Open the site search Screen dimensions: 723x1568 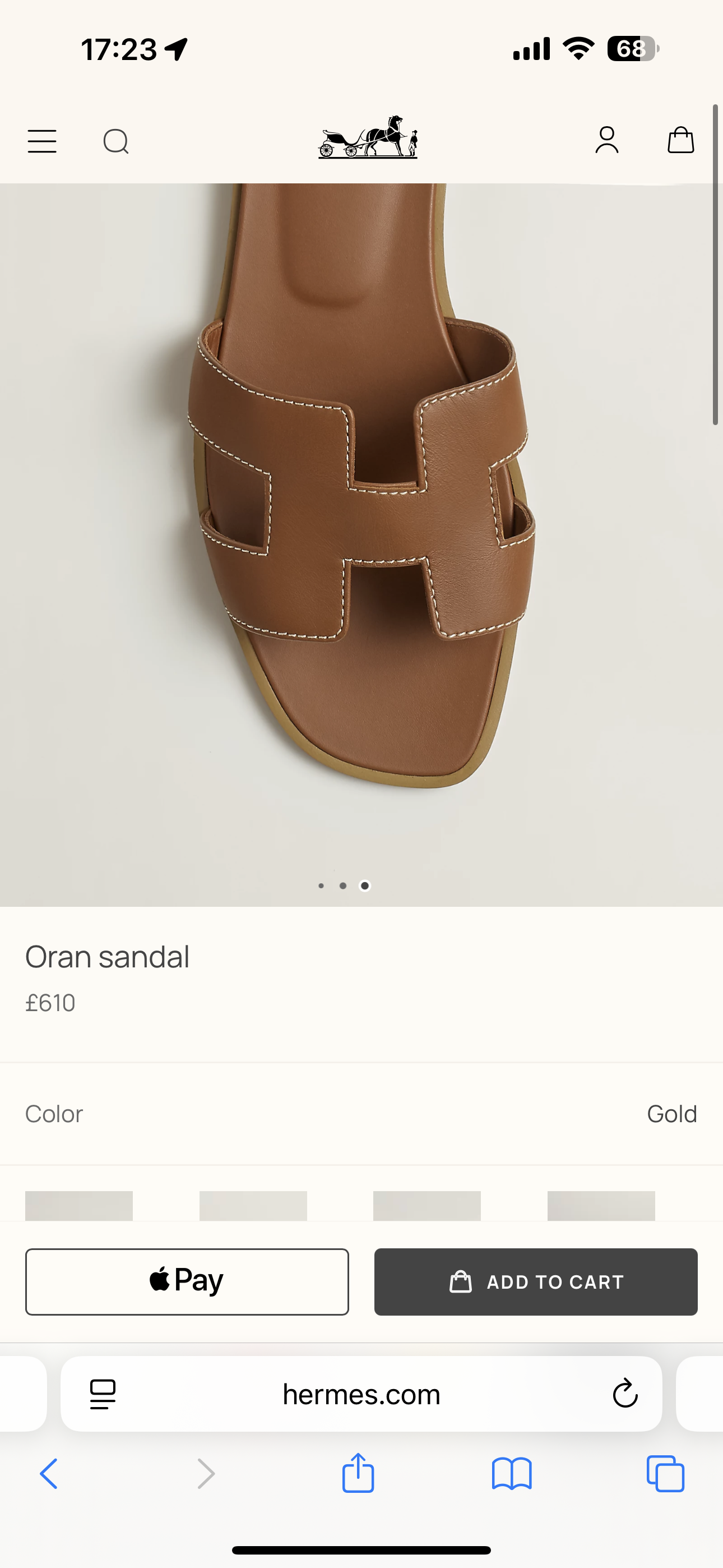(x=115, y=141)
